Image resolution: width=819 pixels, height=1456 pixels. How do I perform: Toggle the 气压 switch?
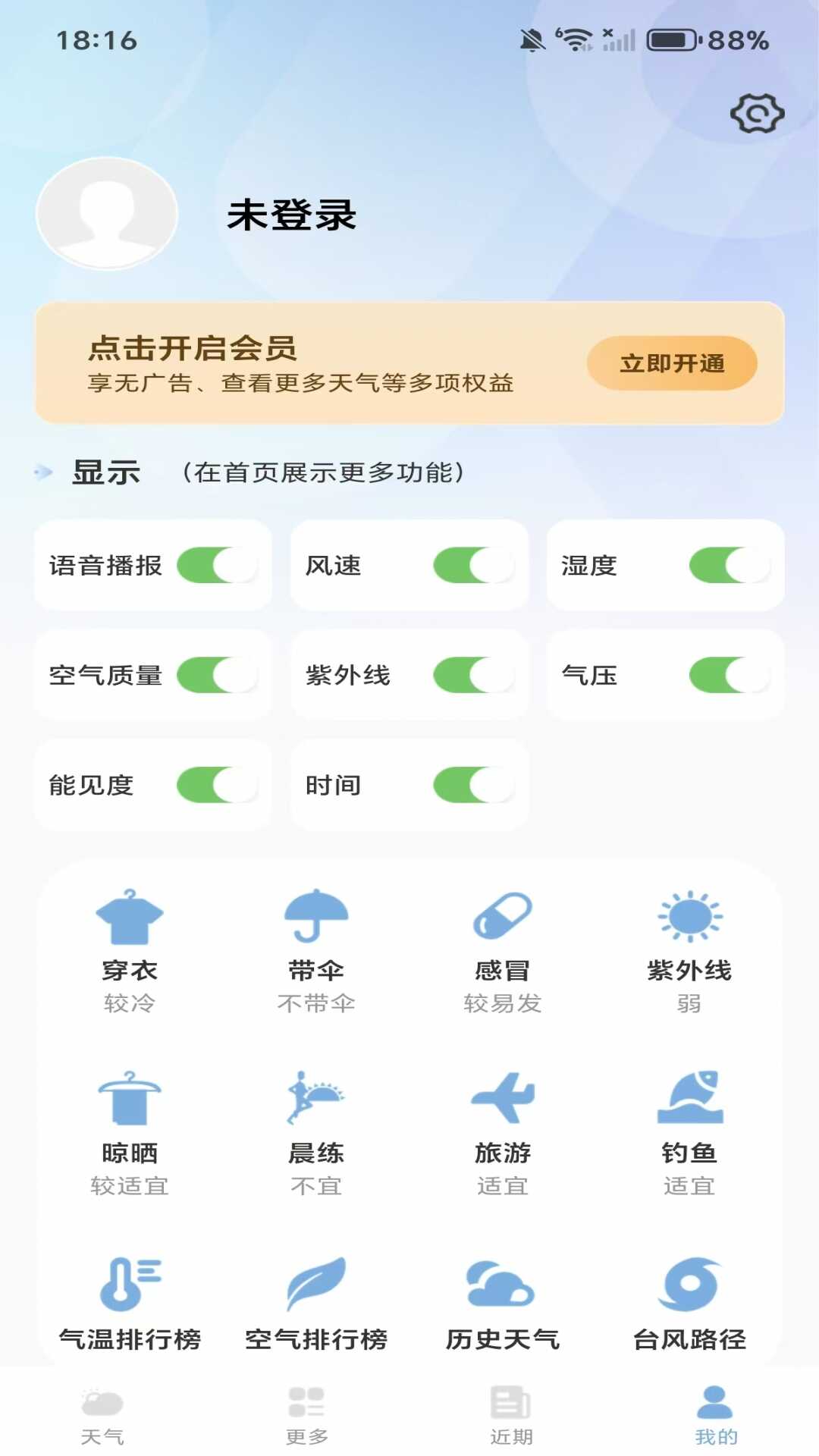click(730, 675)
